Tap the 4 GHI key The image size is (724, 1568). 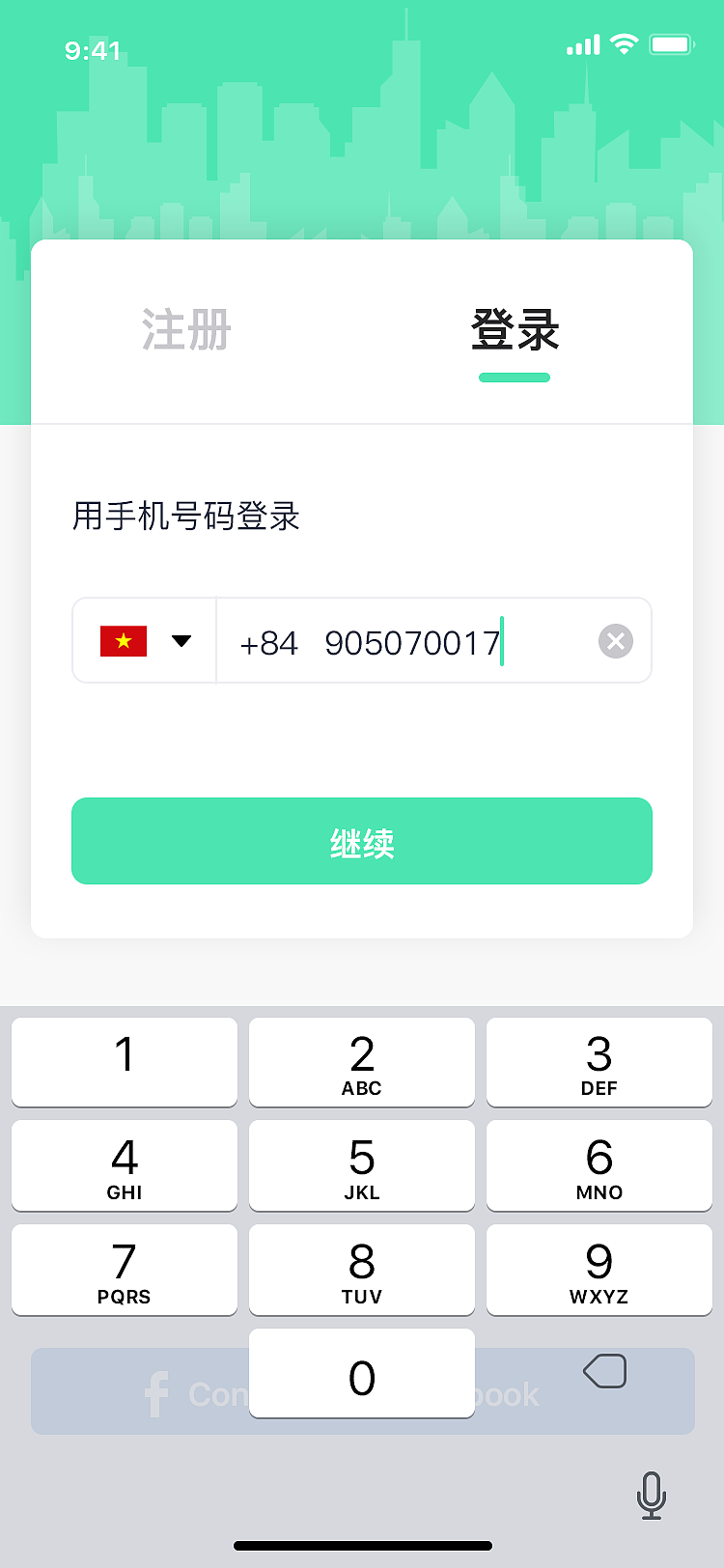click(125, 1165)
